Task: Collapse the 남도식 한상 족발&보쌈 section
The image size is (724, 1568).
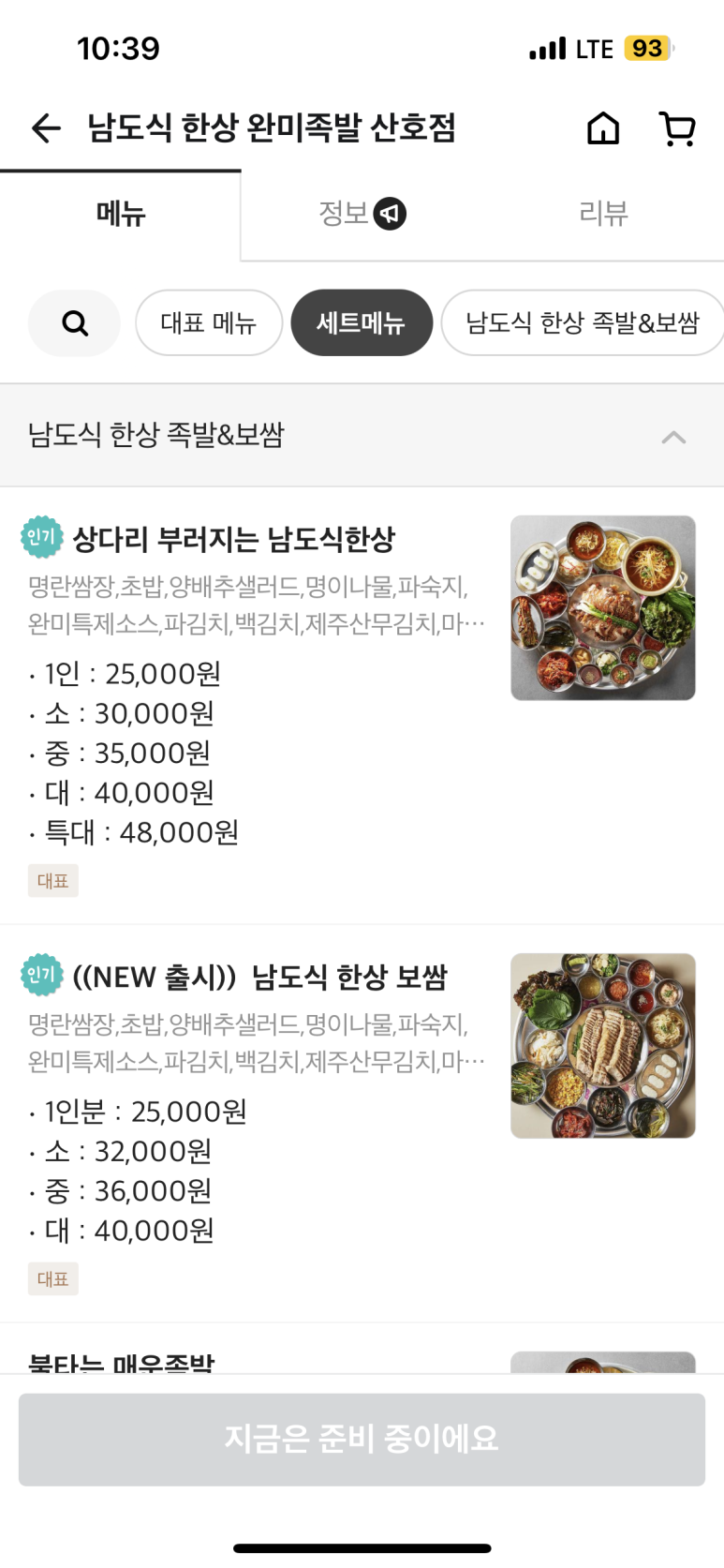Action: (x=673, y=437)
